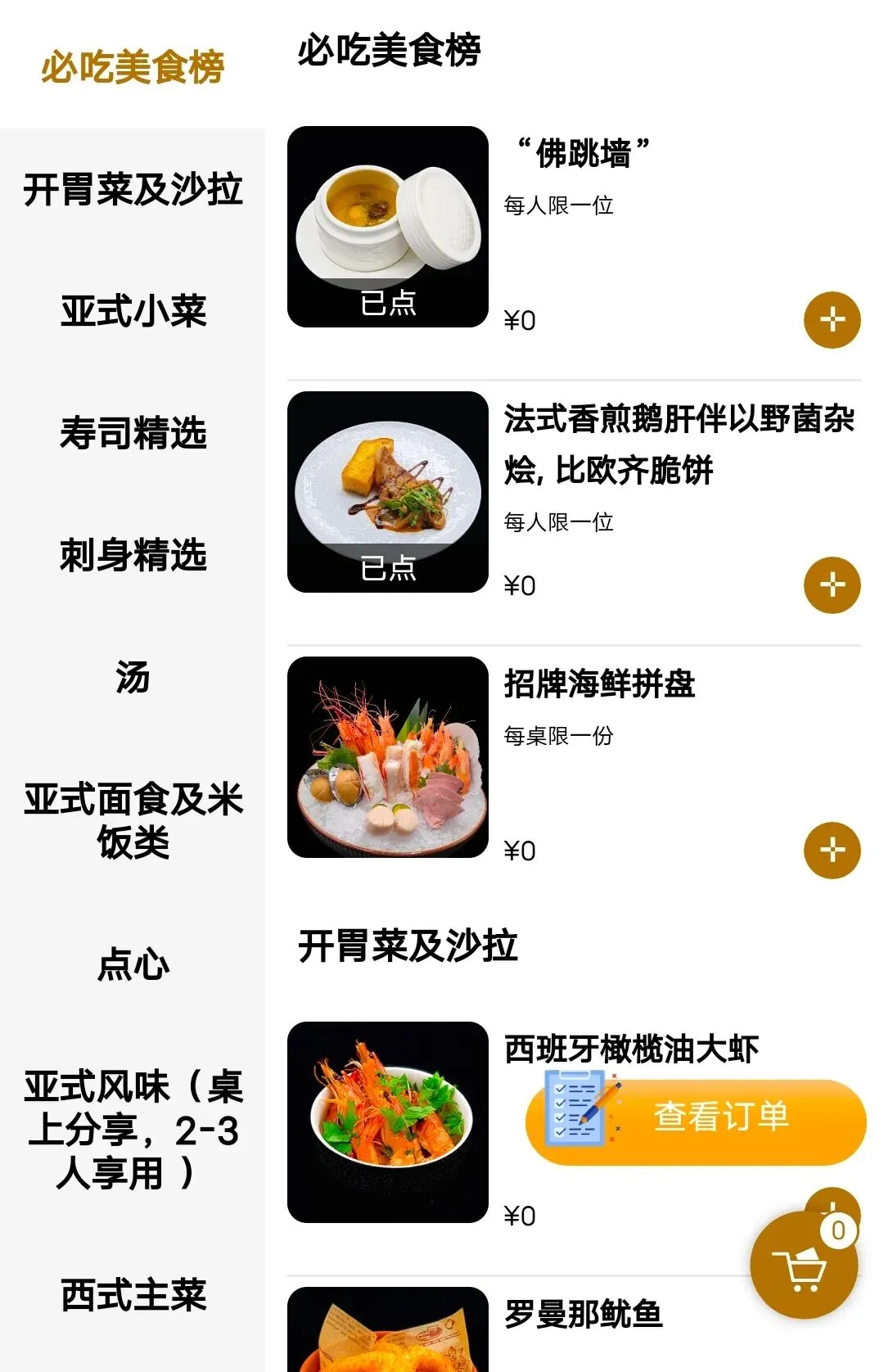
Task: Go to 西式主菜
Action: click(133, 1295)
